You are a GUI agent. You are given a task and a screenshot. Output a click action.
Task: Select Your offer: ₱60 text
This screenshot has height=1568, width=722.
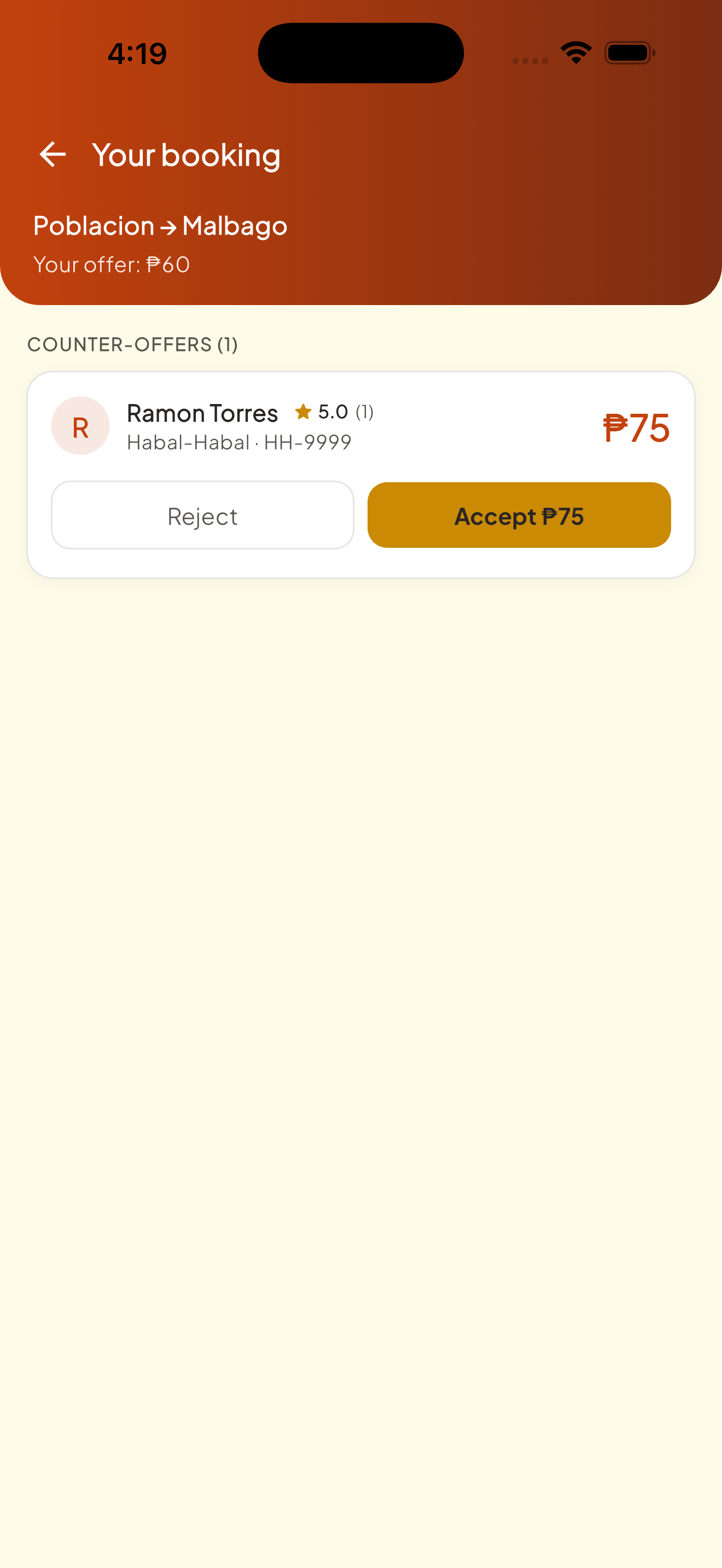(112, 264)
